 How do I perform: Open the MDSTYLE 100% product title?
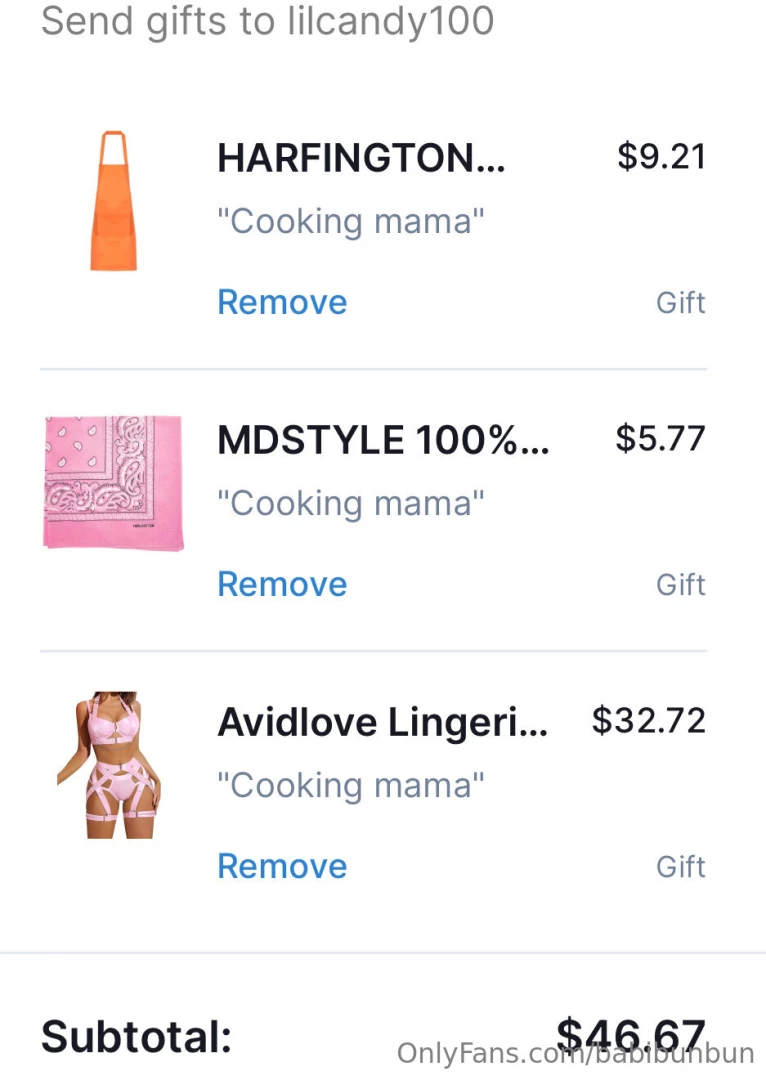point(383,440)
